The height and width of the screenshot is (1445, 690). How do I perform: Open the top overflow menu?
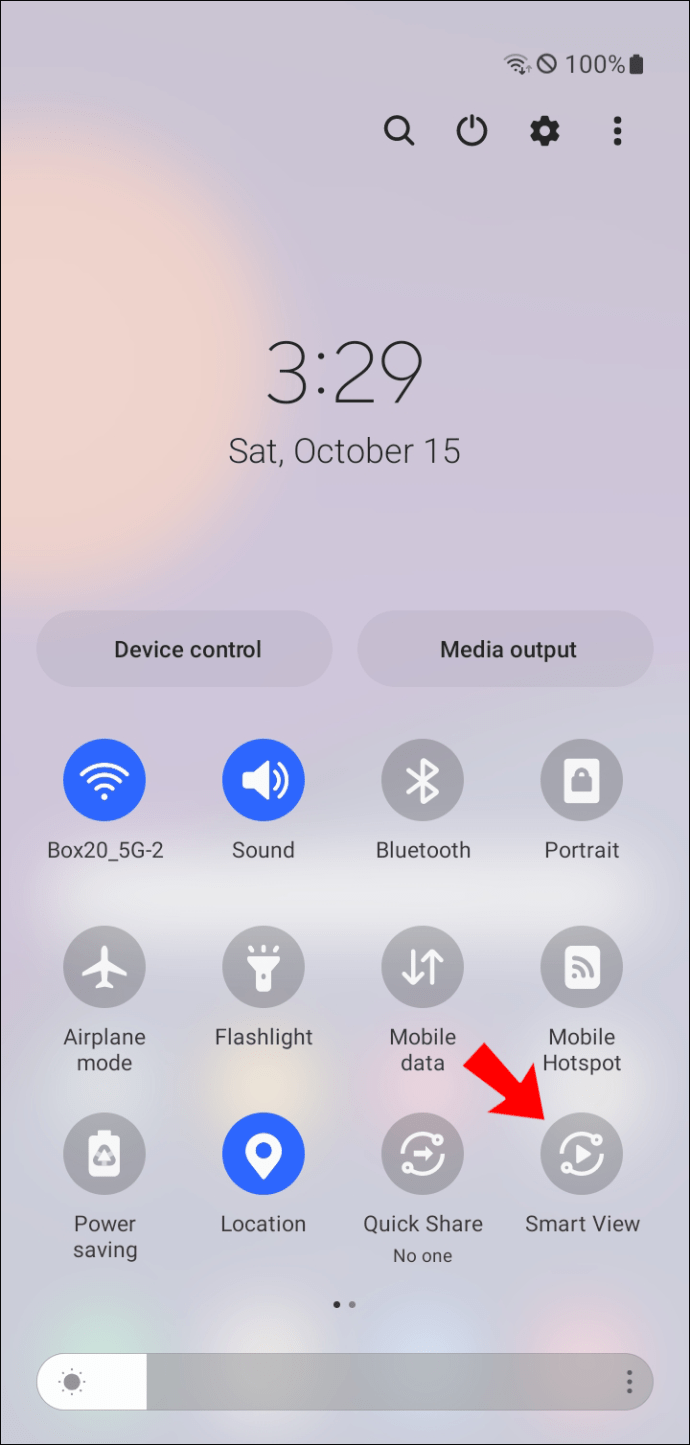[617, 131]
